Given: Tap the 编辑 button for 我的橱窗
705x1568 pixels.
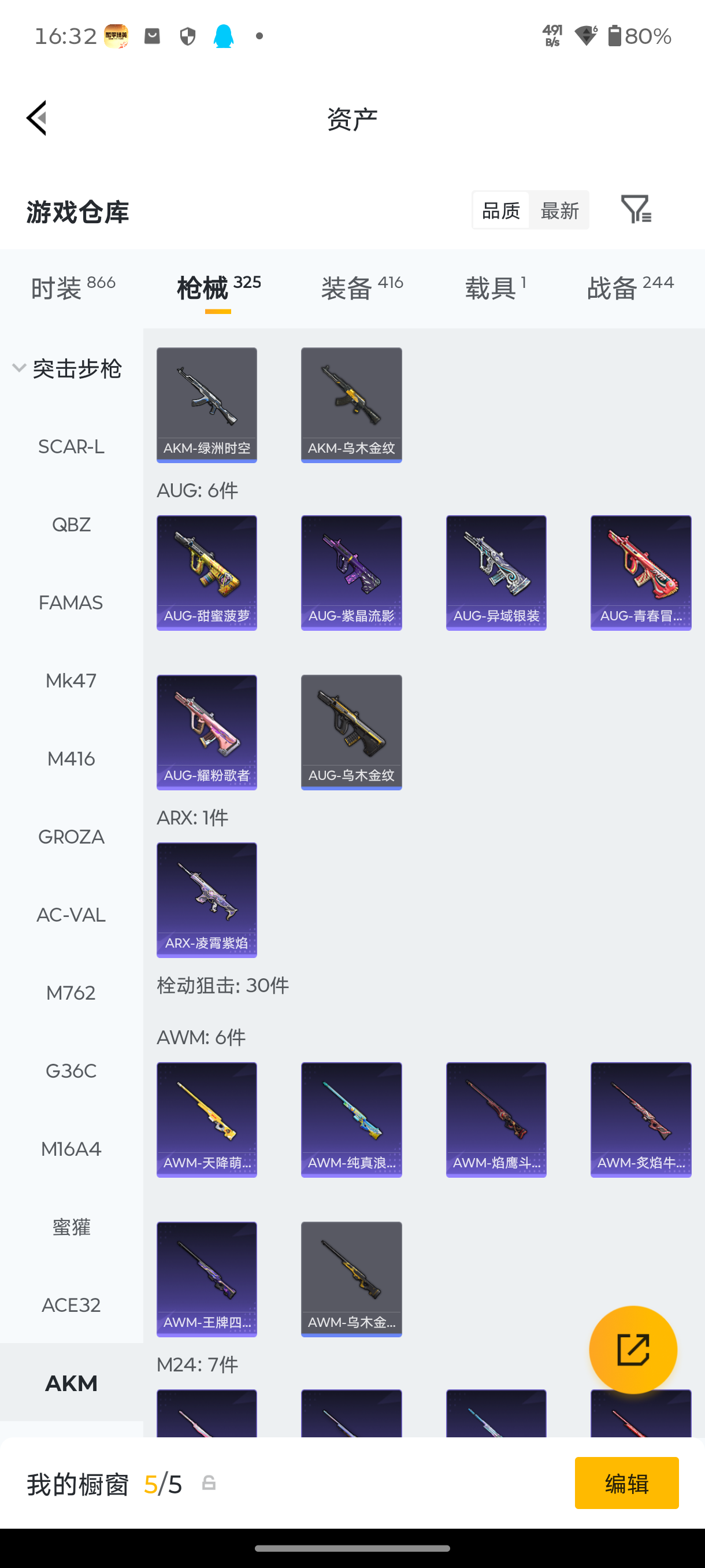Looking at the screenshot, I should pyautogui.click(x=626, y=1483).
